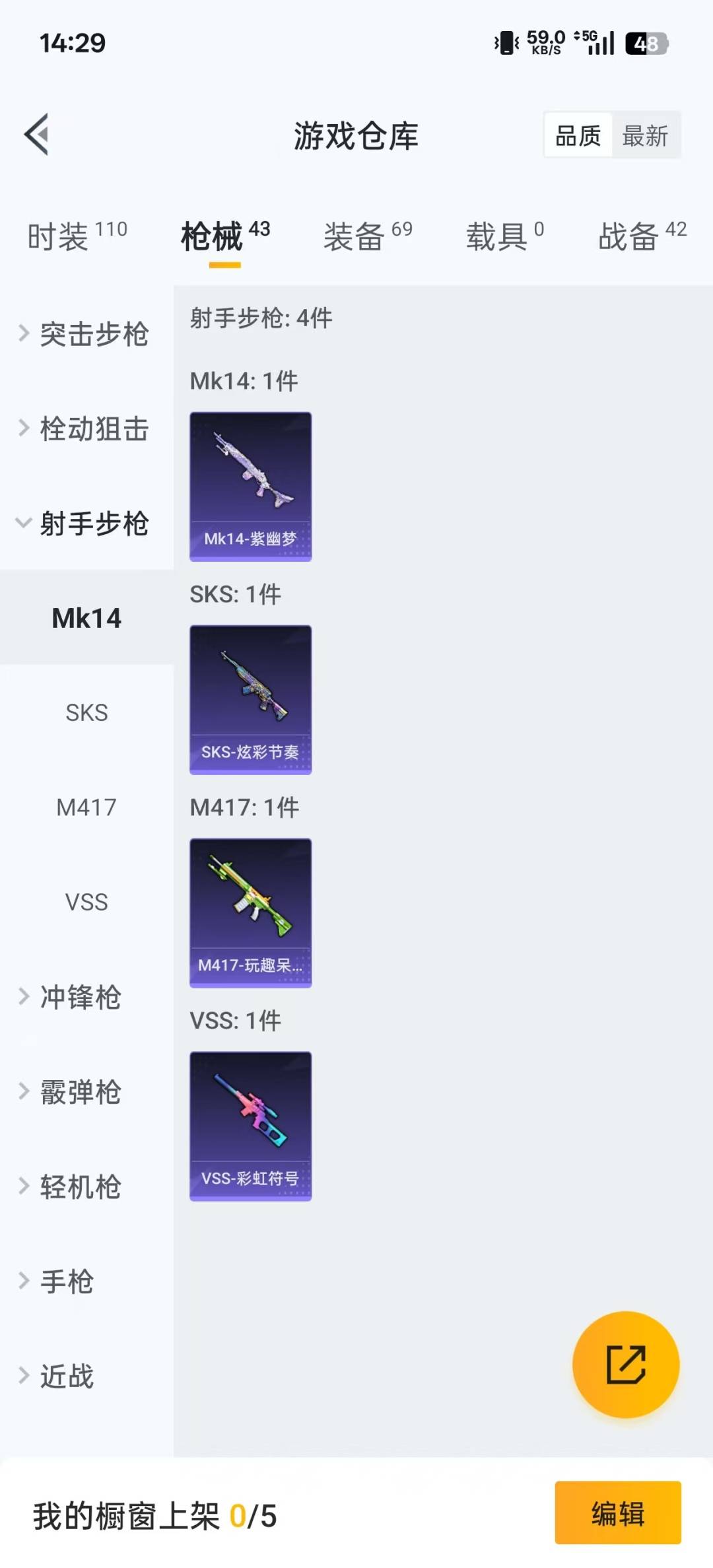
Task: Expand the 栓动狙击 category
Action: pyautogui.click(x=86, y=429)
